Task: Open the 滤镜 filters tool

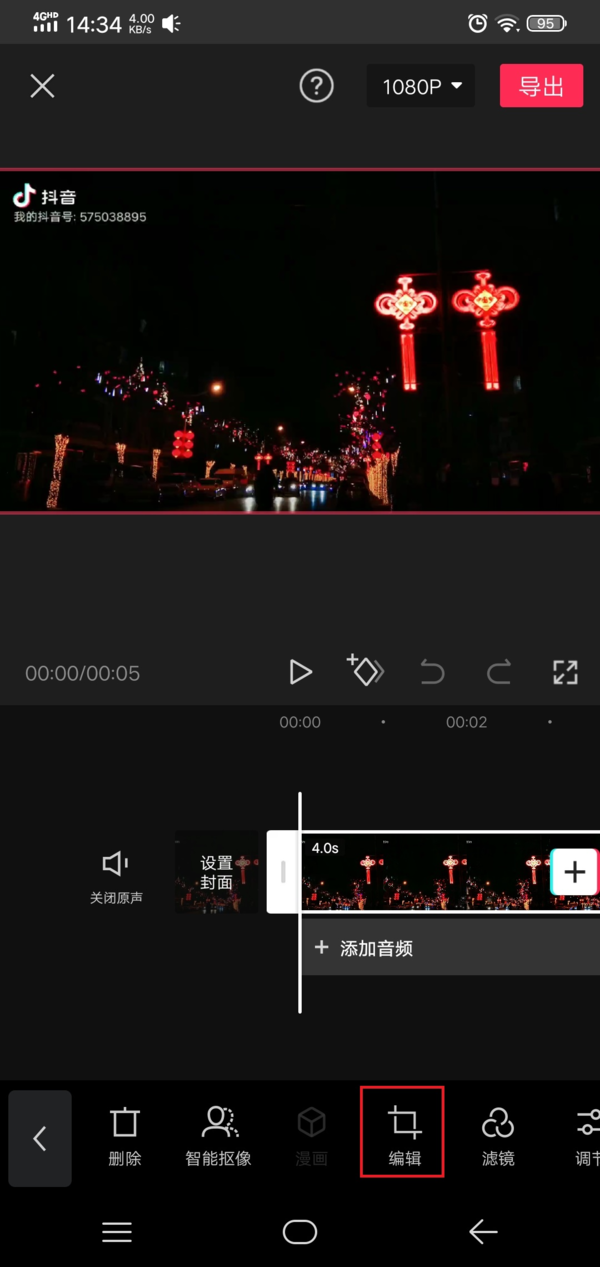Action: point(497,1138)
